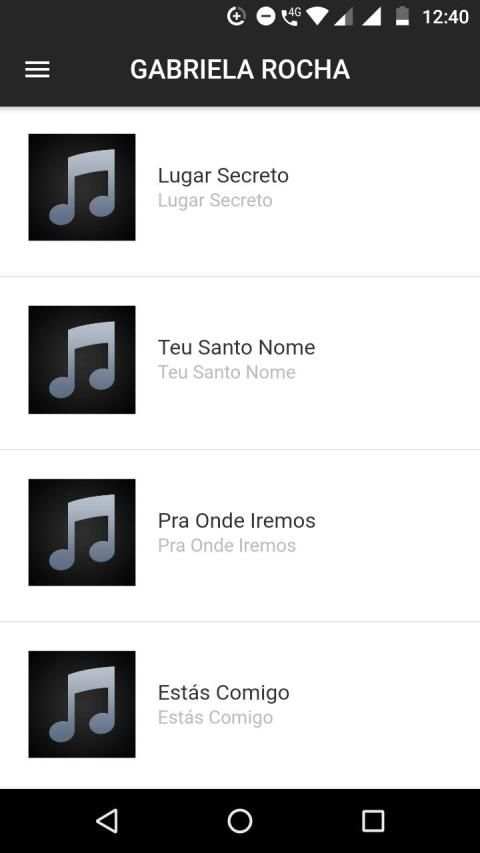Go to the home screen

239,820
